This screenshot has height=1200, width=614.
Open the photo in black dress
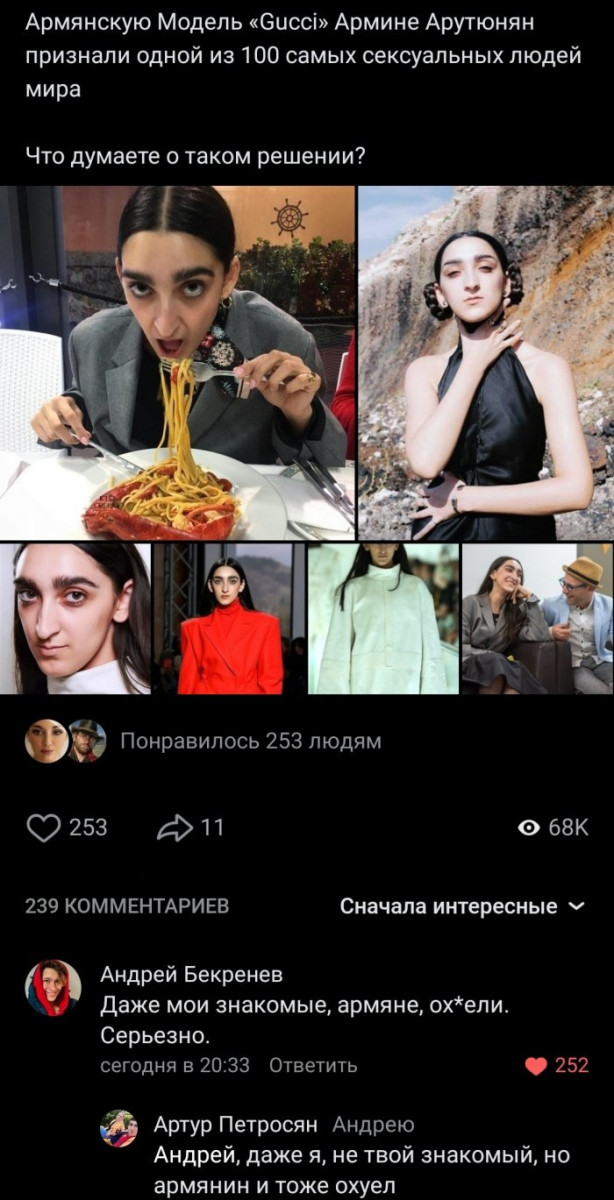[486, 362]
